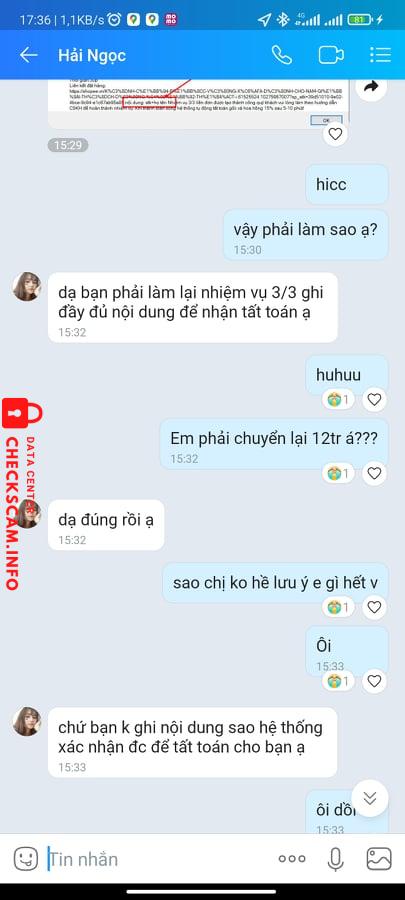Open more attachment options

coord(291,859)
